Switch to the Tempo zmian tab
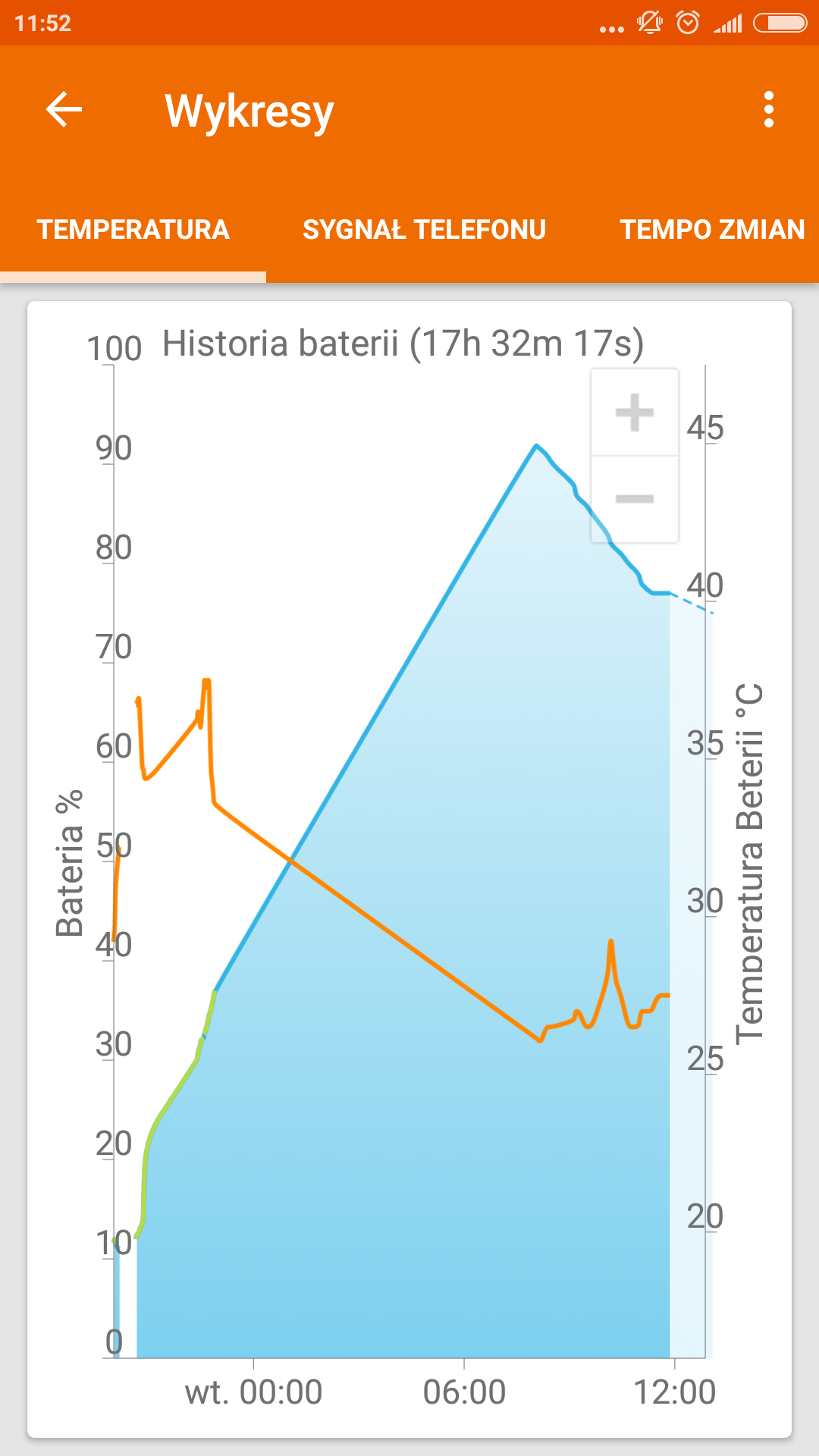The image size is (819, 1456). (711, 230)
